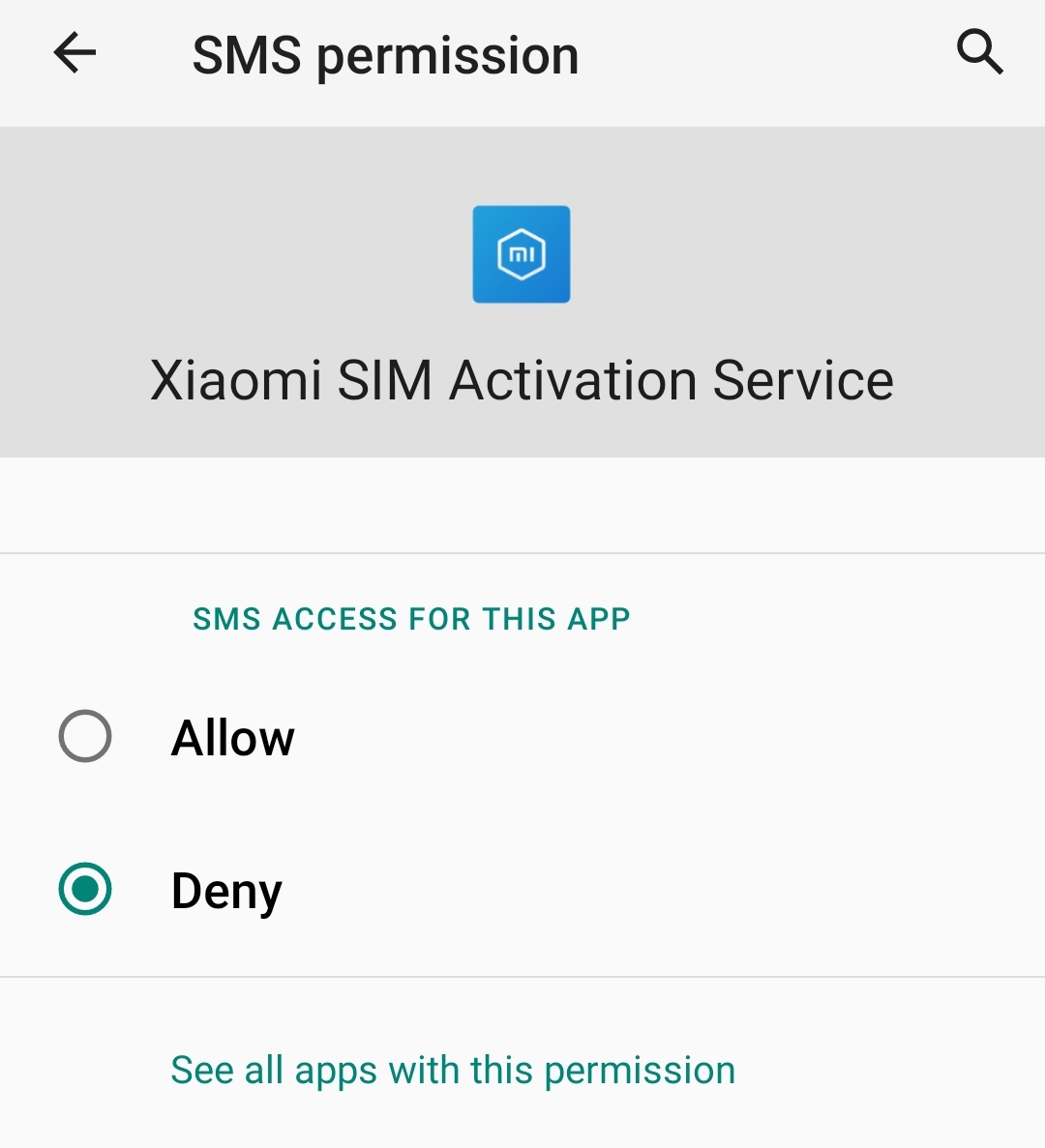The height and width of the screenshot is (1148, 1045).
Task: Open the search magnifier icon
Action: coord(980,52)
